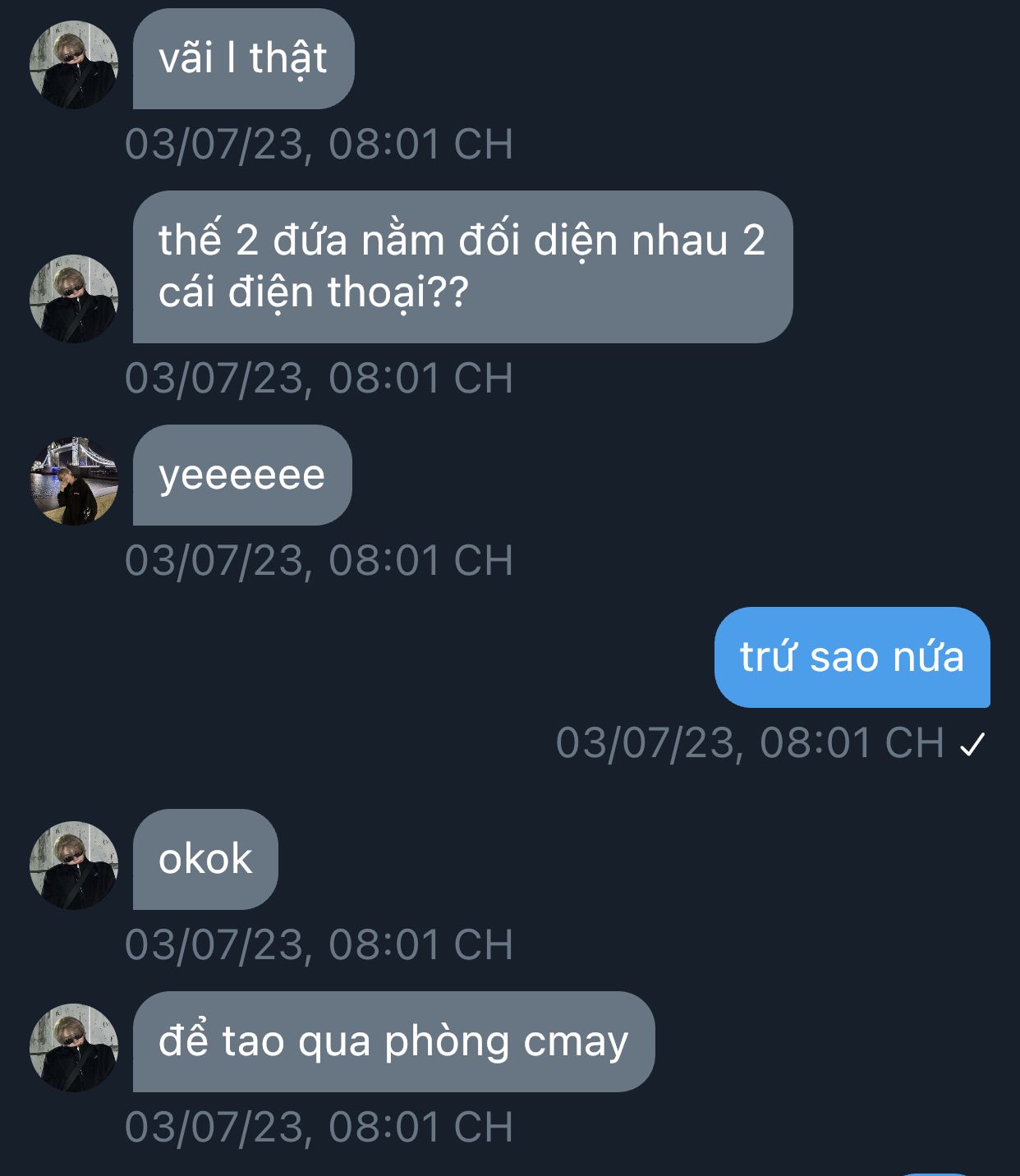Tap avatar next to "để tao qua phòng cmay"

74,1048
